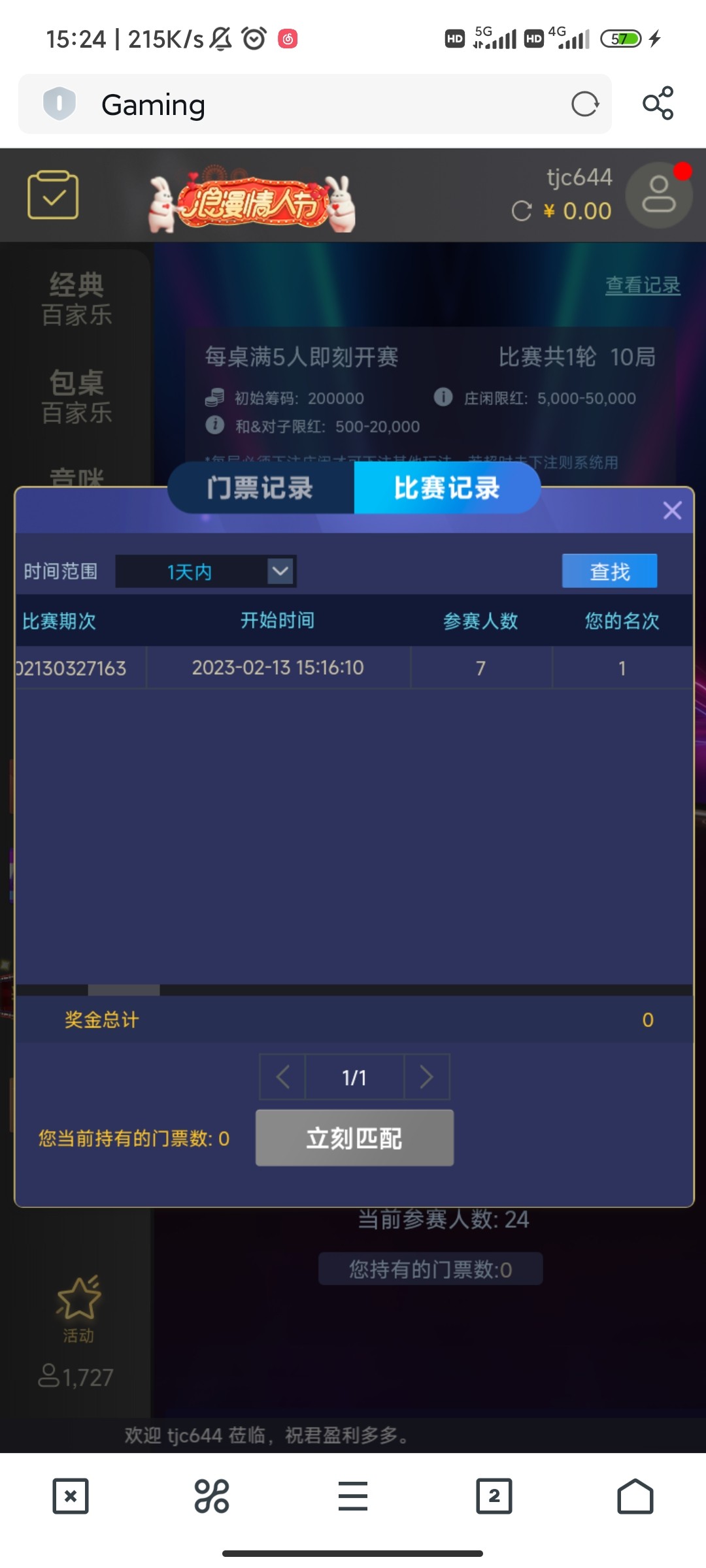Tap the 查找 search button
706x1568 pixels.
coord(609,572)
